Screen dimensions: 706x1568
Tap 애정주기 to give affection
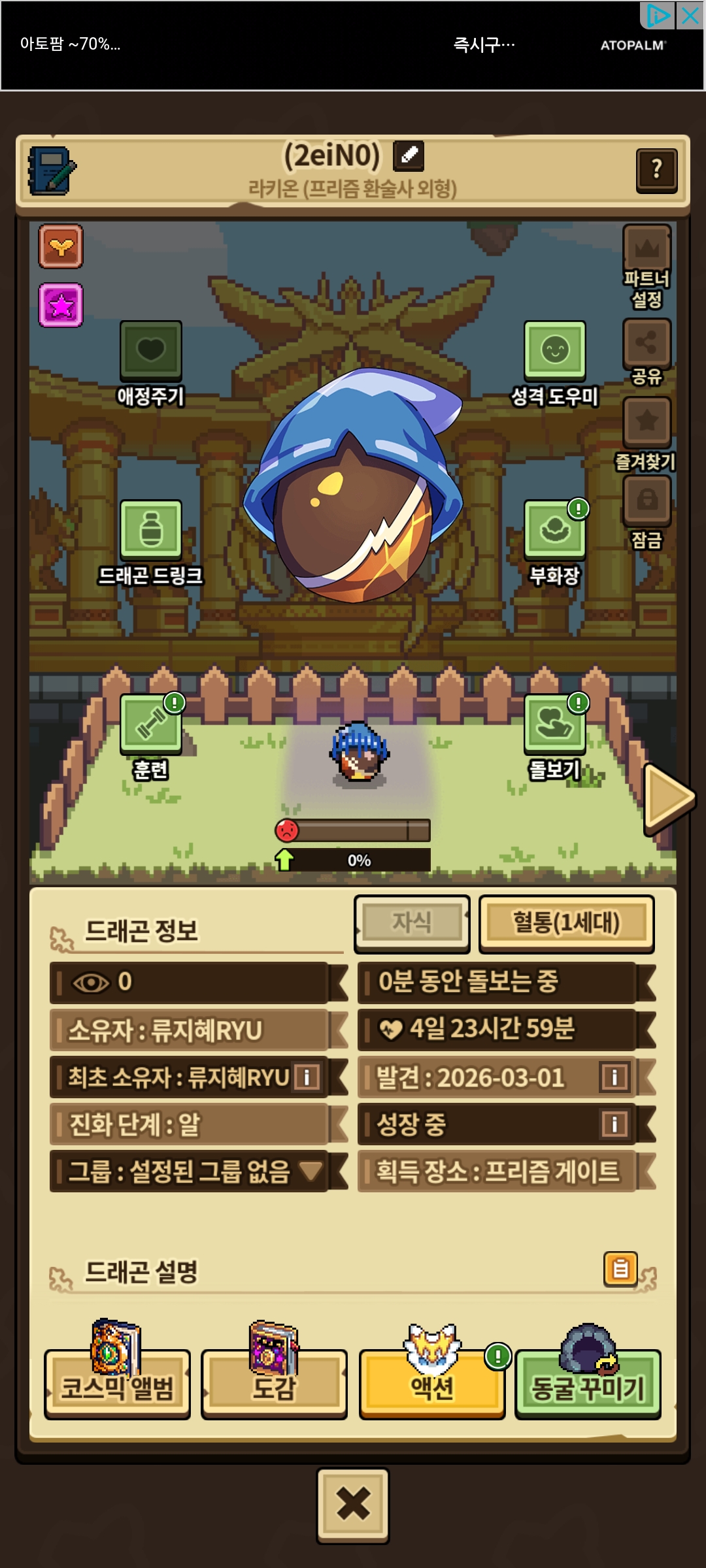[150, 351]
